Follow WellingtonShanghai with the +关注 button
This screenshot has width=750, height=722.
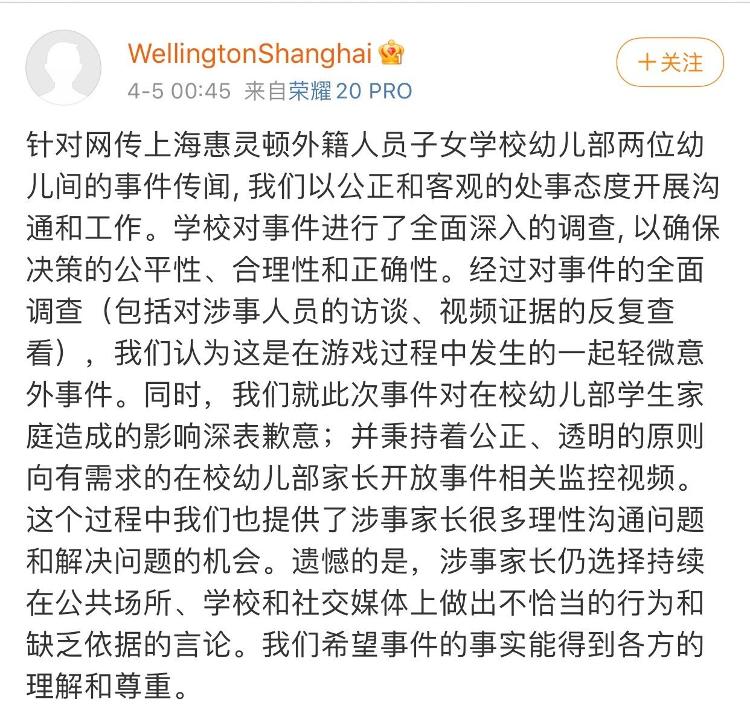(x=669, y=62)
